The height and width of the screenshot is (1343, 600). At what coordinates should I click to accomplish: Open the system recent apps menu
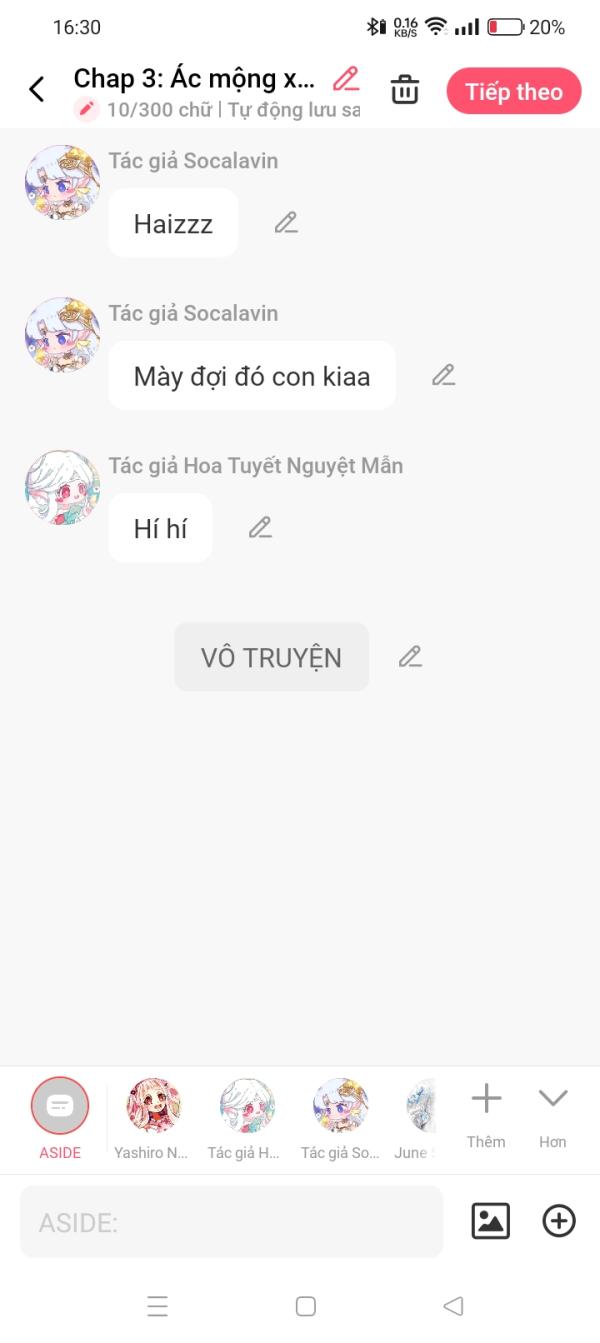(157, 1306)
